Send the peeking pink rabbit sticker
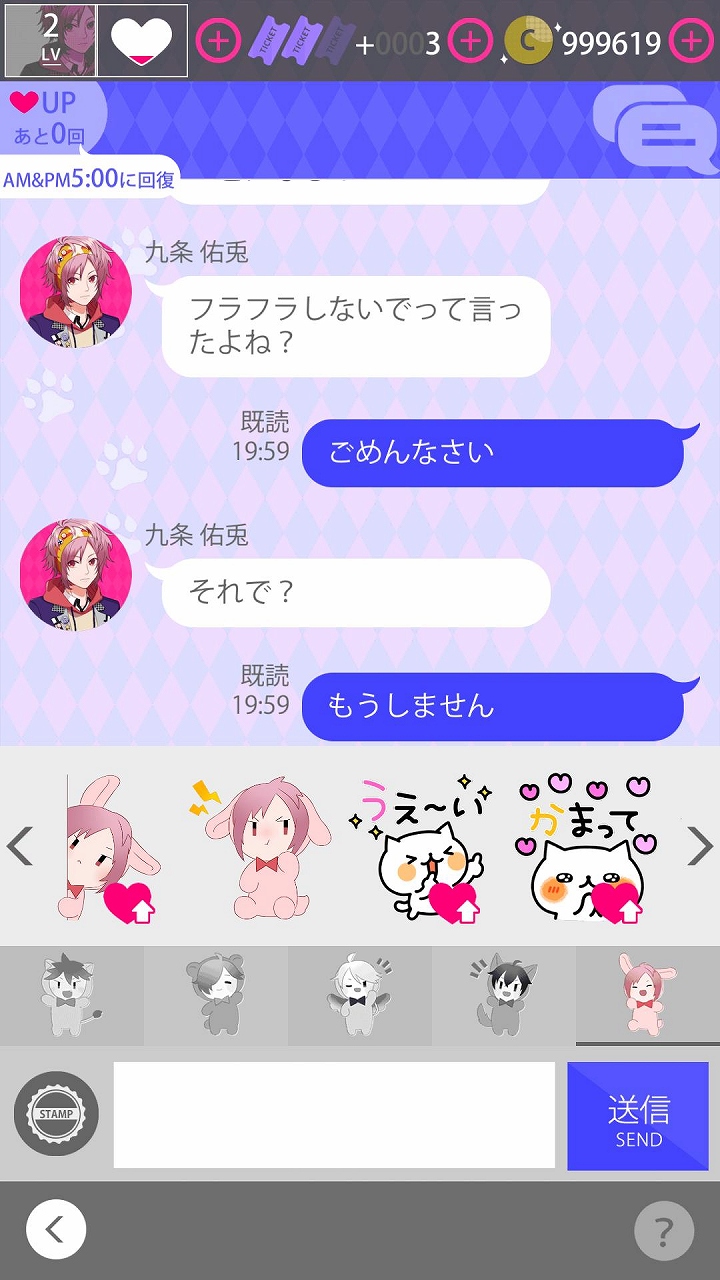Screen dimensions: 720x1280 110,847
